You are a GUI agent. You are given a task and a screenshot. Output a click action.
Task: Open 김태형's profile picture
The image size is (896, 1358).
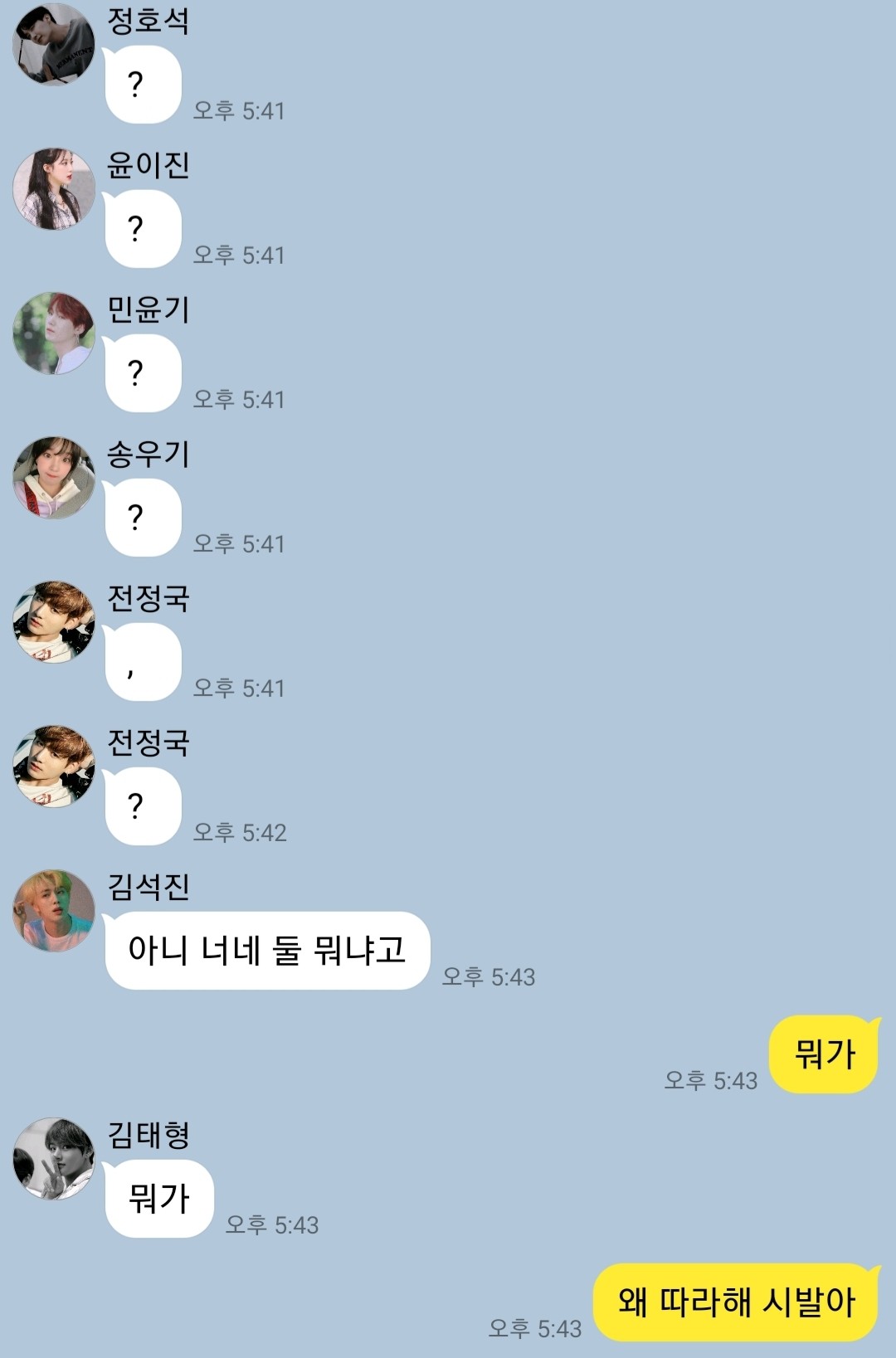coord(54,1159)
